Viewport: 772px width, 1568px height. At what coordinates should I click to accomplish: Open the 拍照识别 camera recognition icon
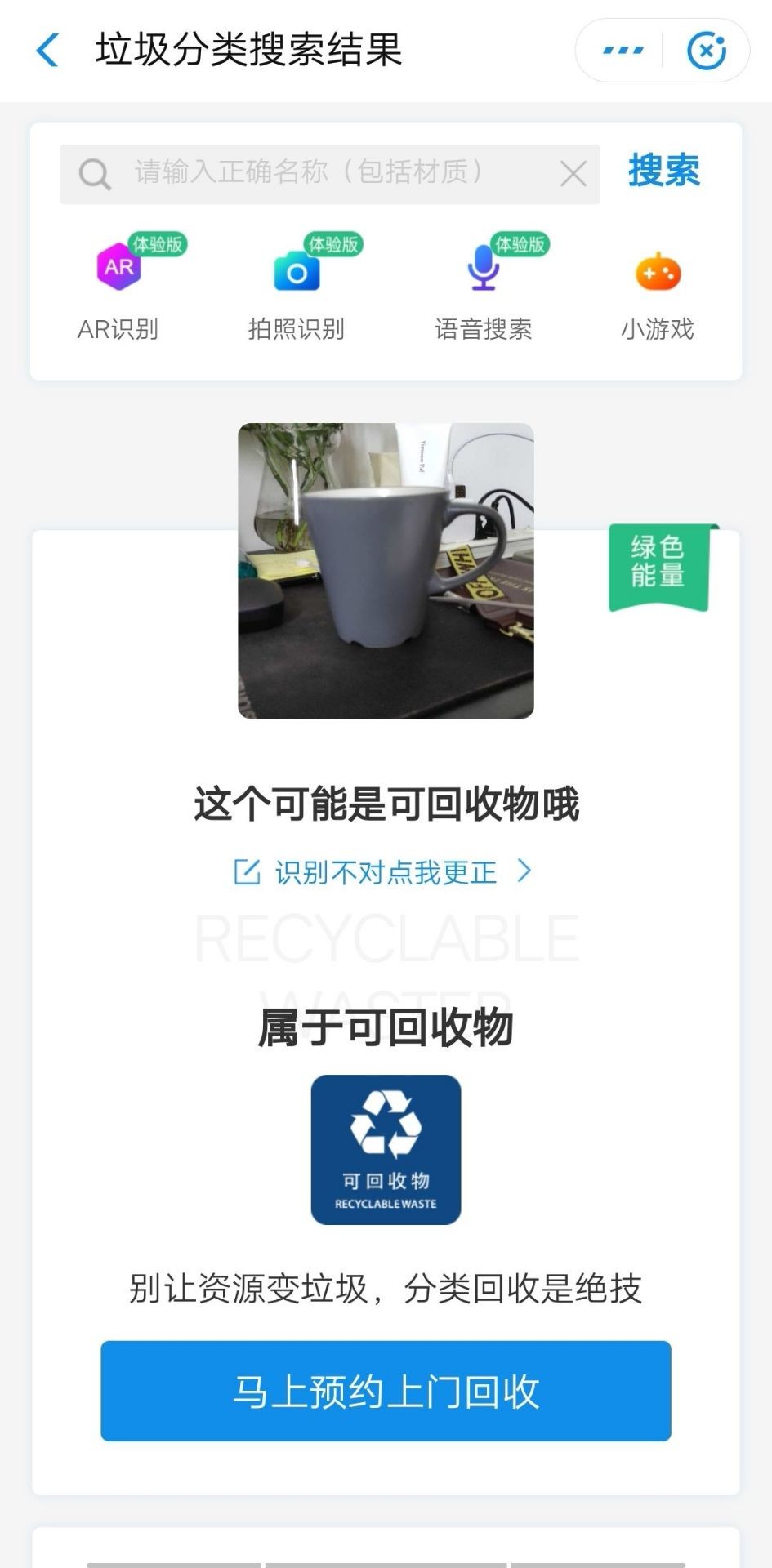click(x=297, y=269)
